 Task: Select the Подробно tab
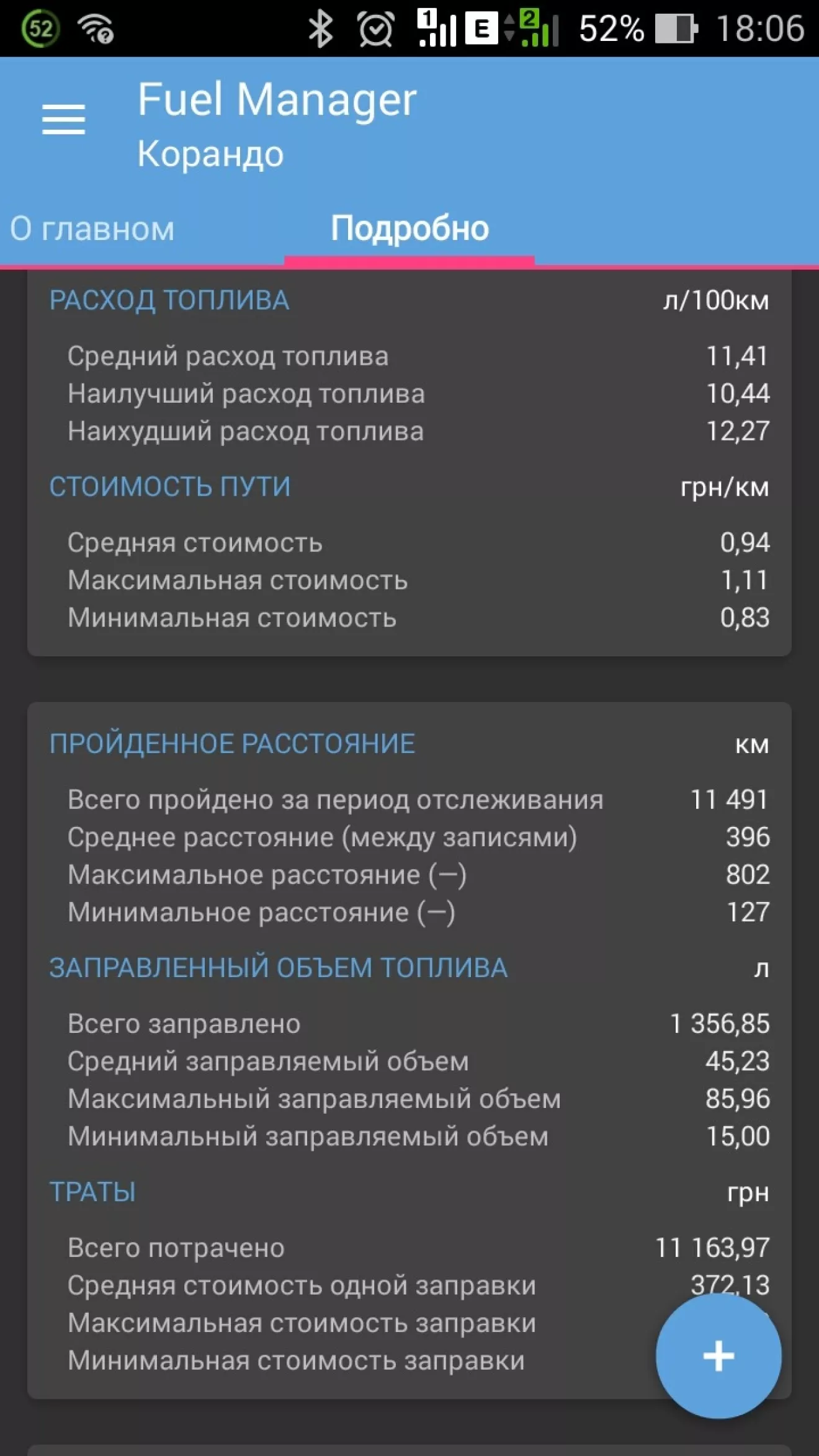409,228
